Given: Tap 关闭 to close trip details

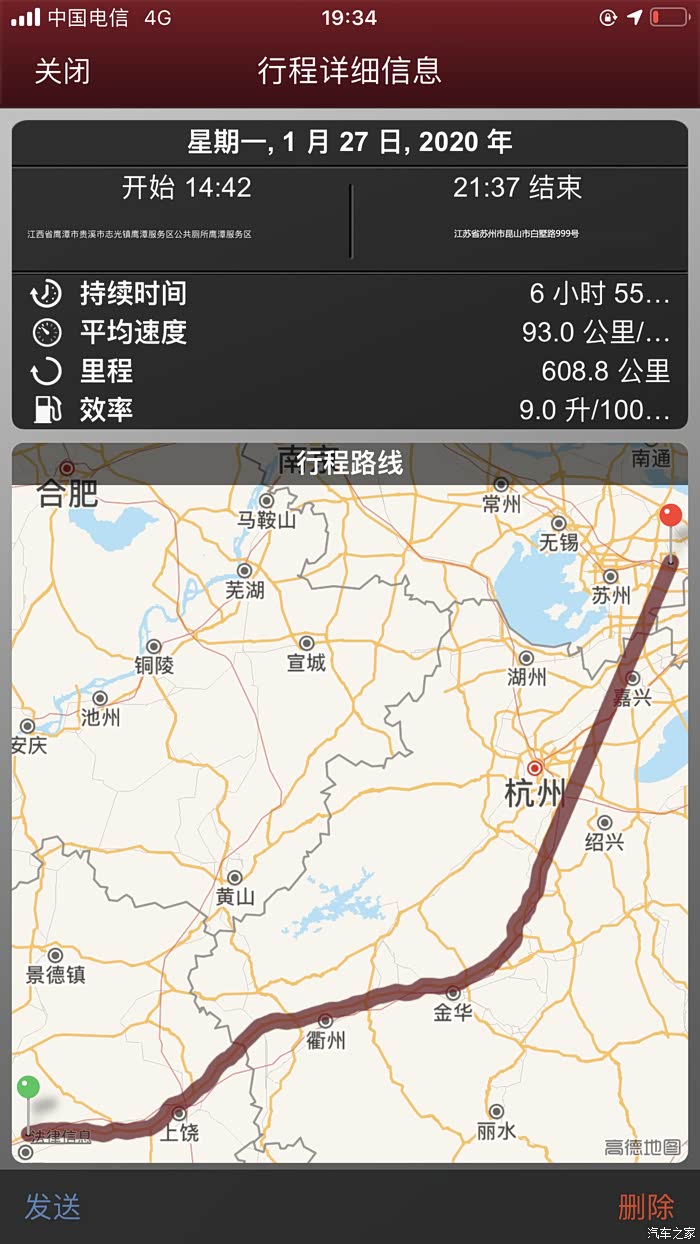Looking at the screenshot, I should (x=62, y=71).
